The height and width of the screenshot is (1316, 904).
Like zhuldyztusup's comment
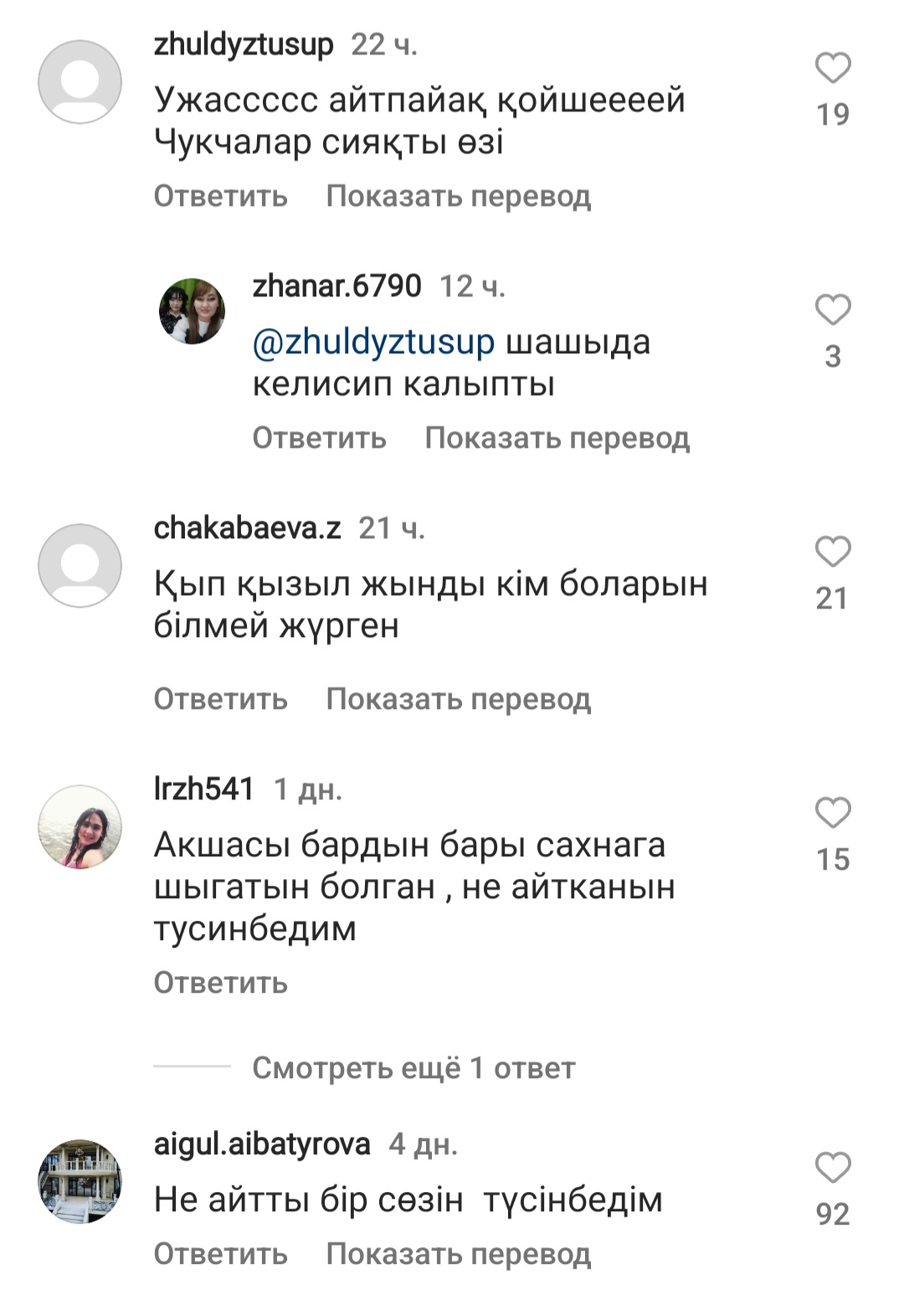[832, 69]
